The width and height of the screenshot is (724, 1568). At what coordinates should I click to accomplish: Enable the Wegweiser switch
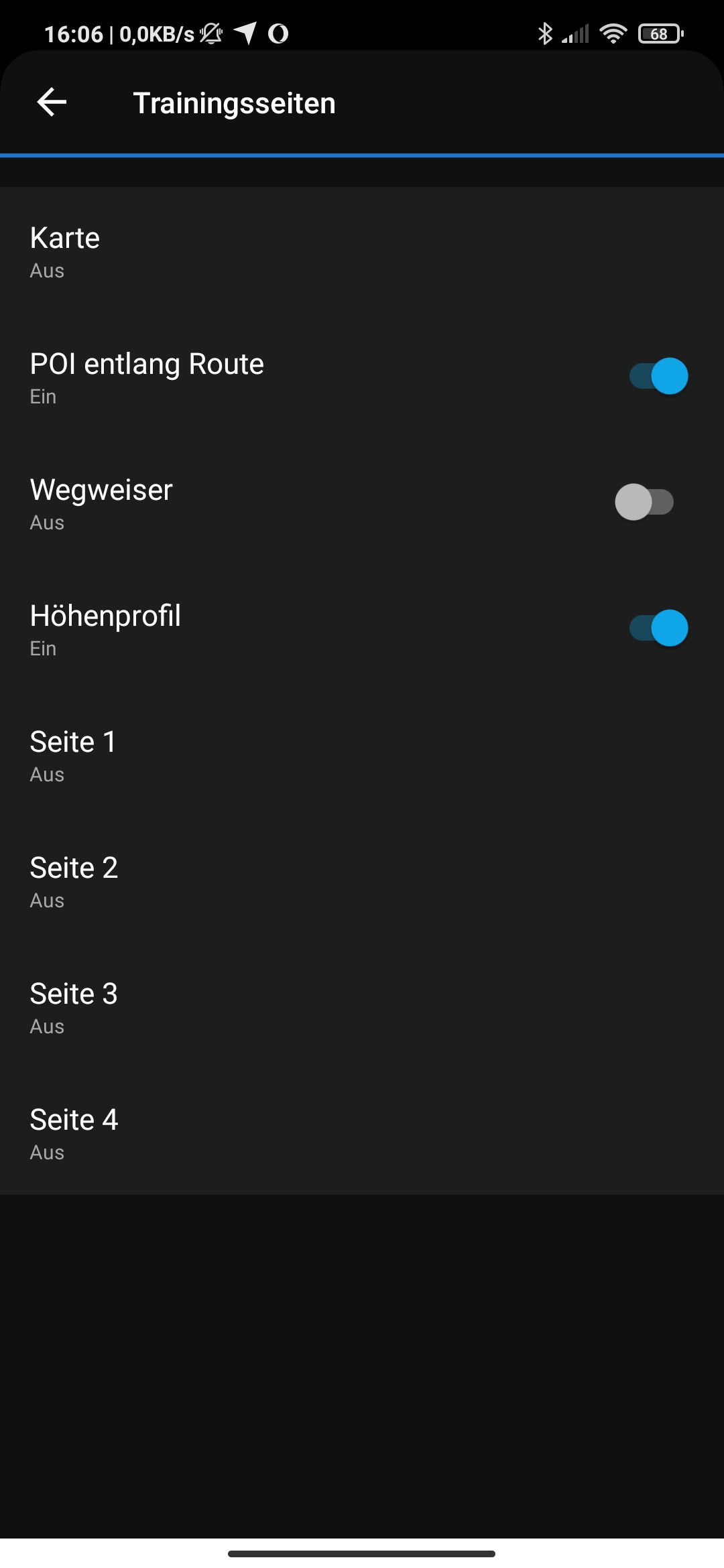tap(644, 502)
